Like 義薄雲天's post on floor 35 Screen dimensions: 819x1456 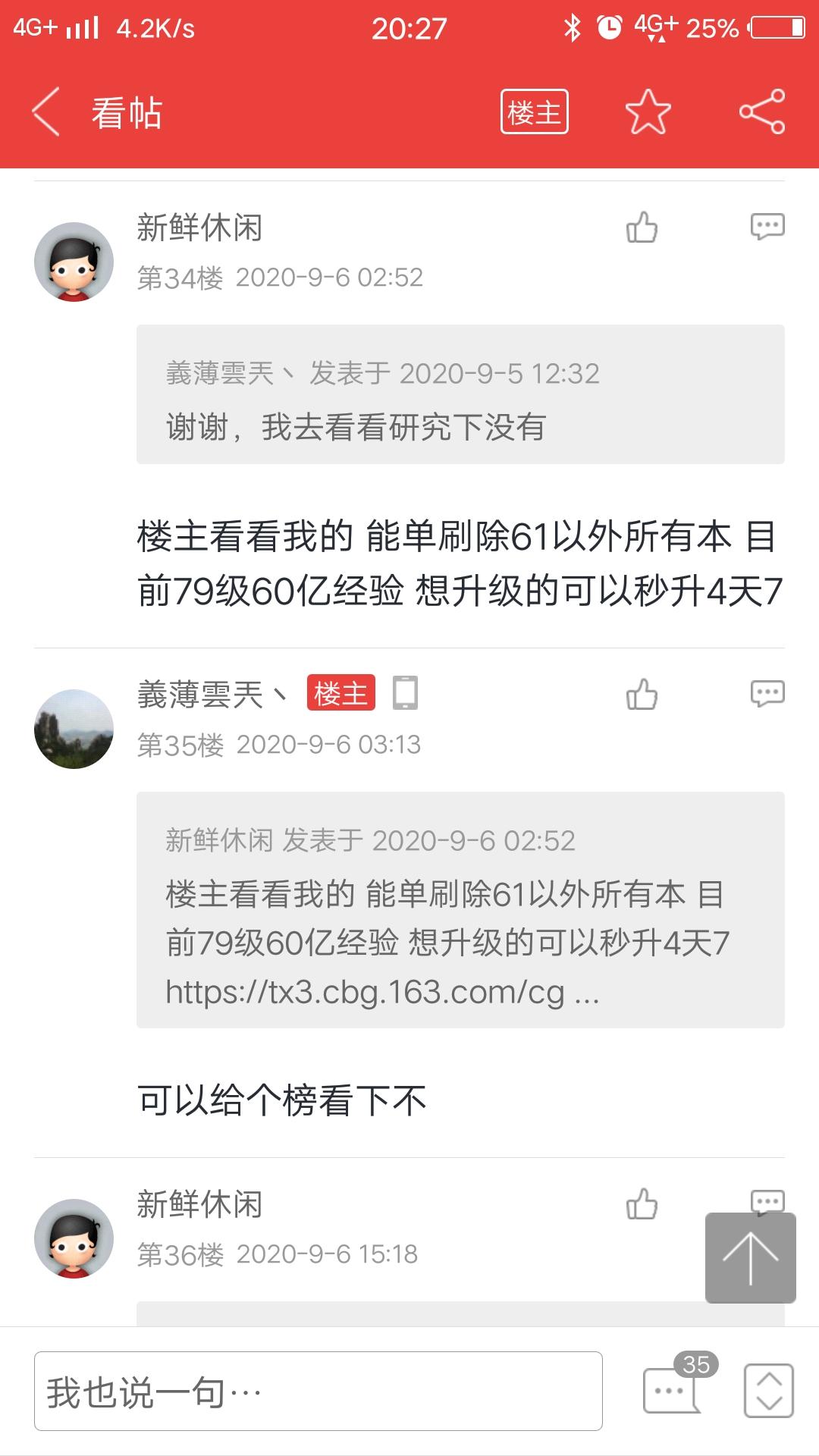(642, 695)
